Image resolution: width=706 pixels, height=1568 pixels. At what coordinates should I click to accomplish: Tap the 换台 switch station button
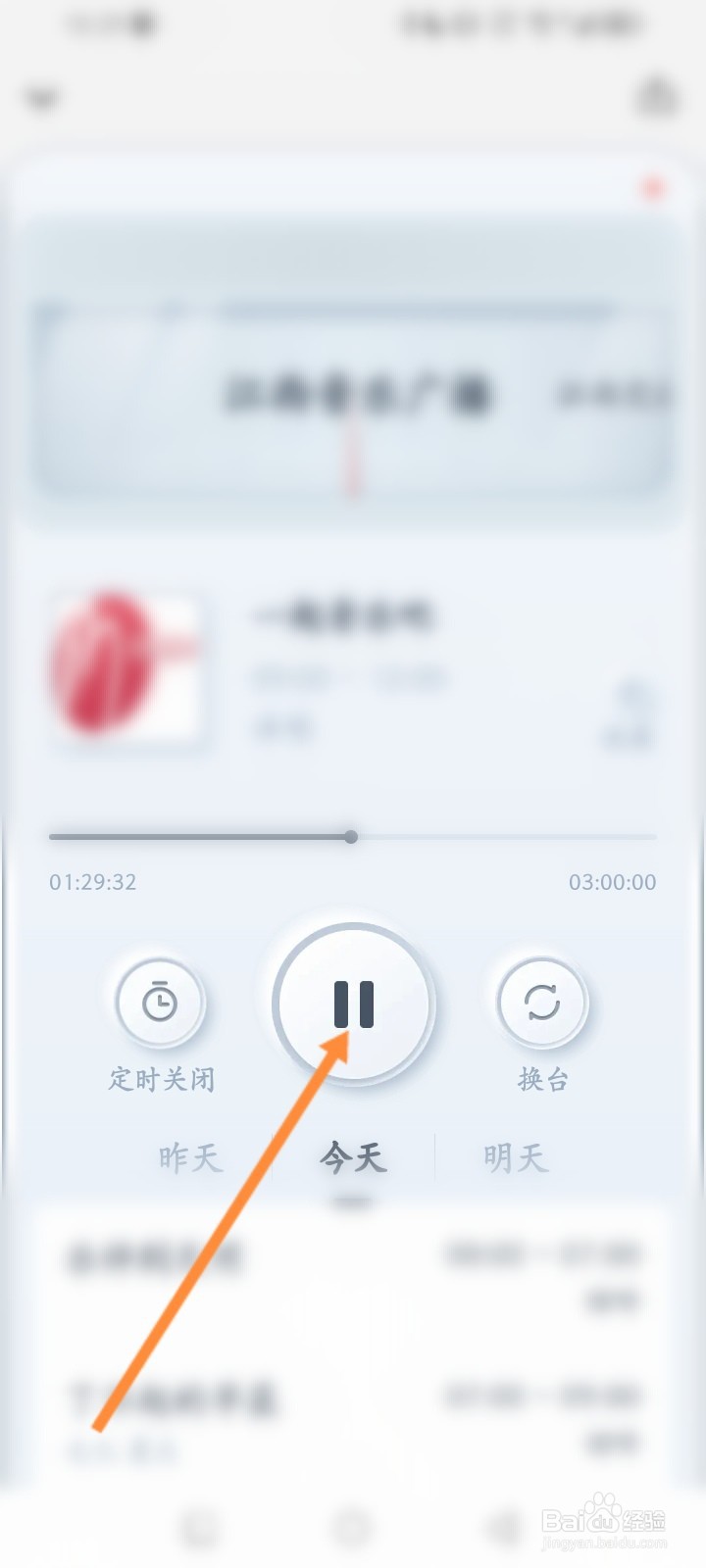542,1003
